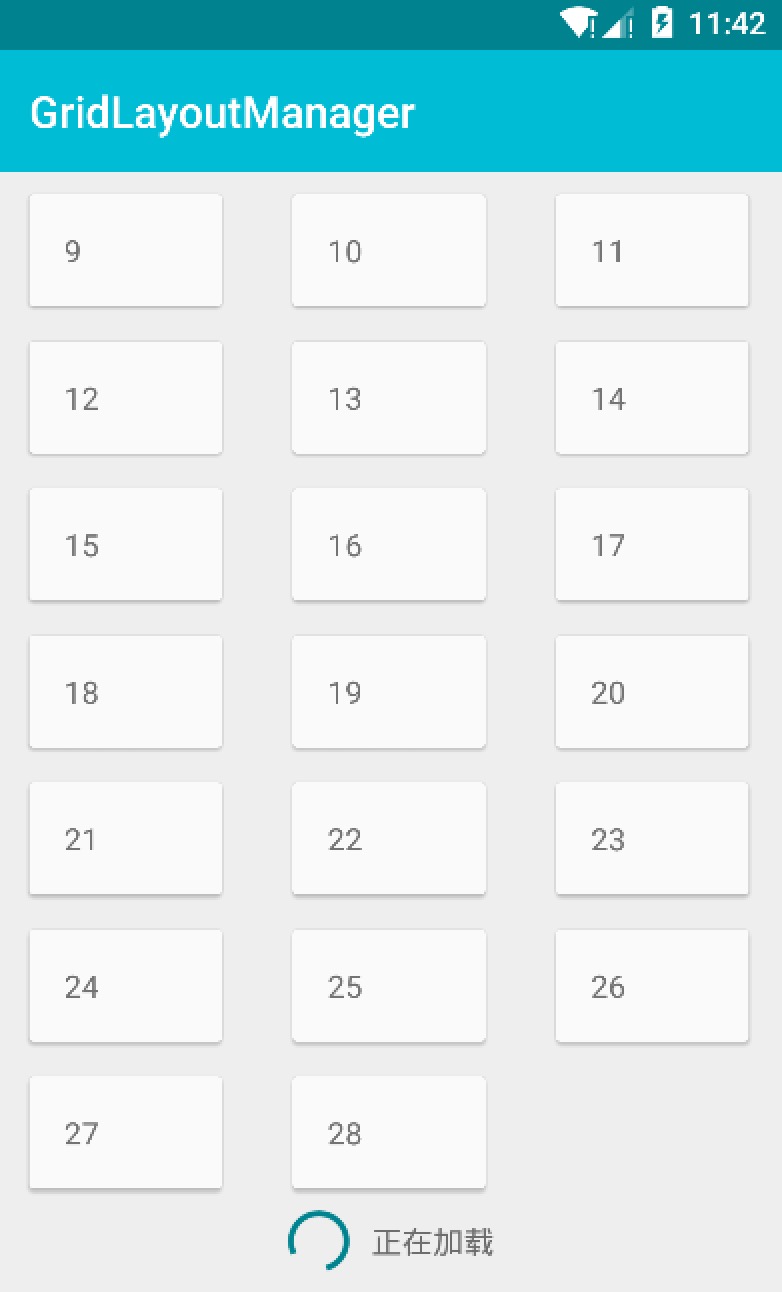Viewport: 782px width, 1292px height.
Task: Select the card labeled 11
Action: click(x=651, y=250)
